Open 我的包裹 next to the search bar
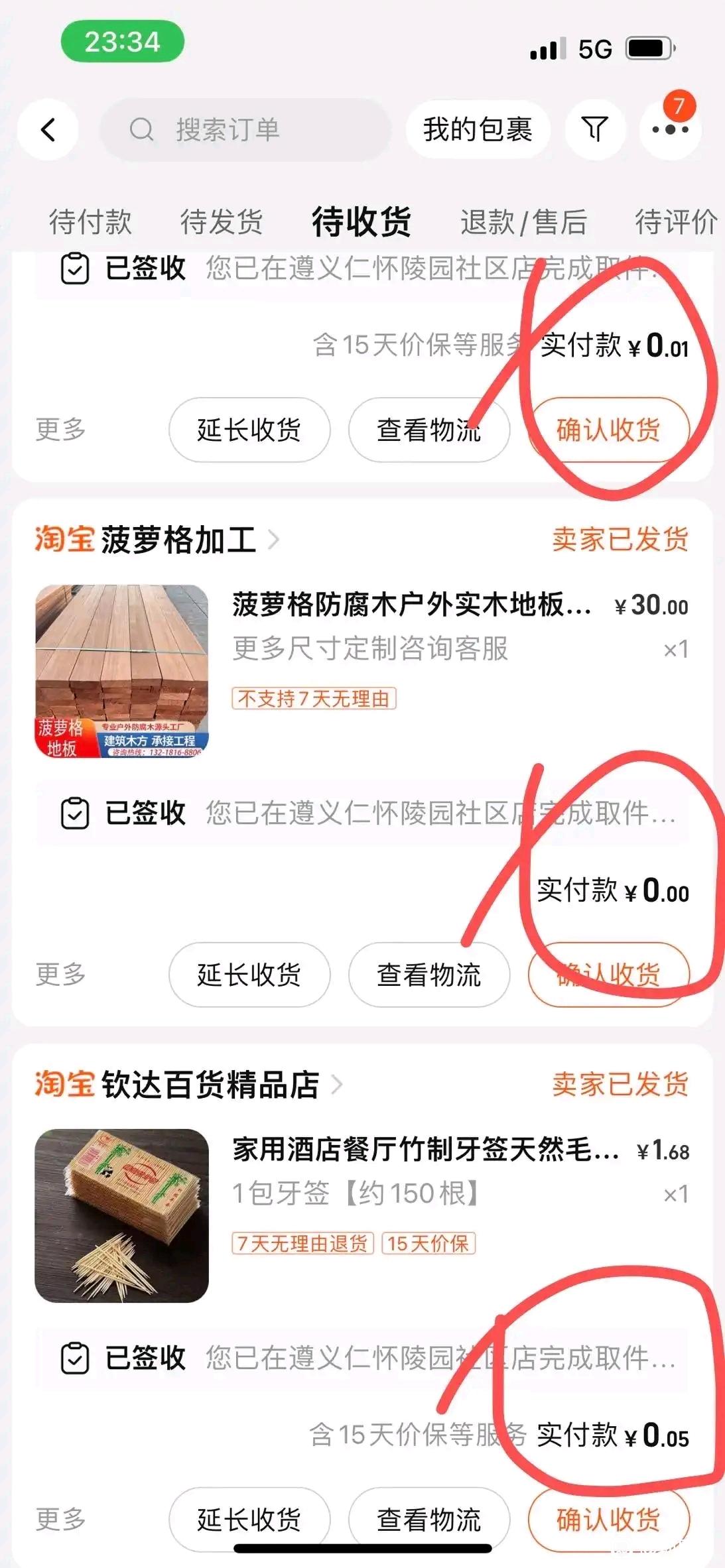Screen dimensions: 725x1568 tap(478, 129)
